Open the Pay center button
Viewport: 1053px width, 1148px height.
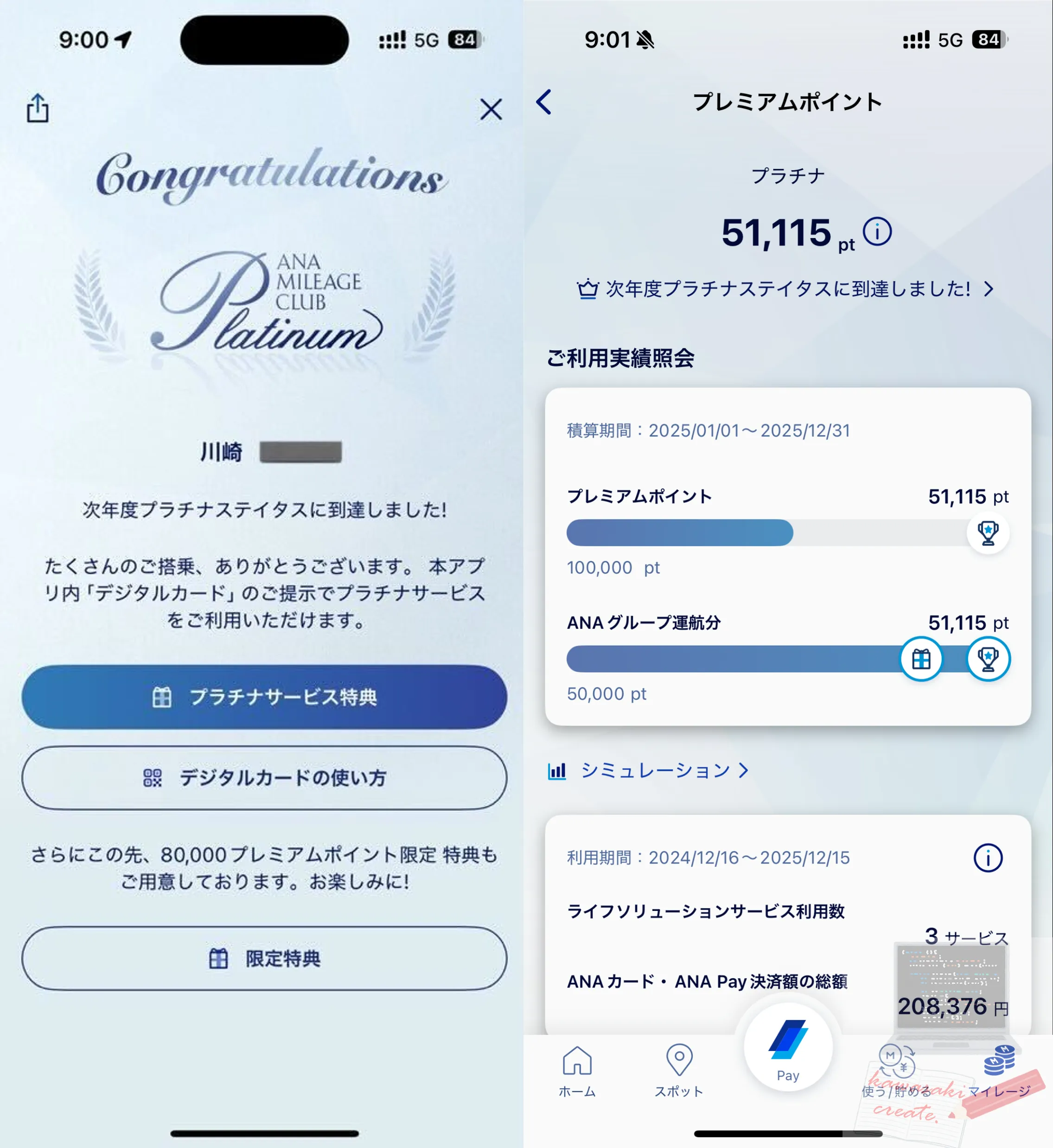coord(788,1048)
